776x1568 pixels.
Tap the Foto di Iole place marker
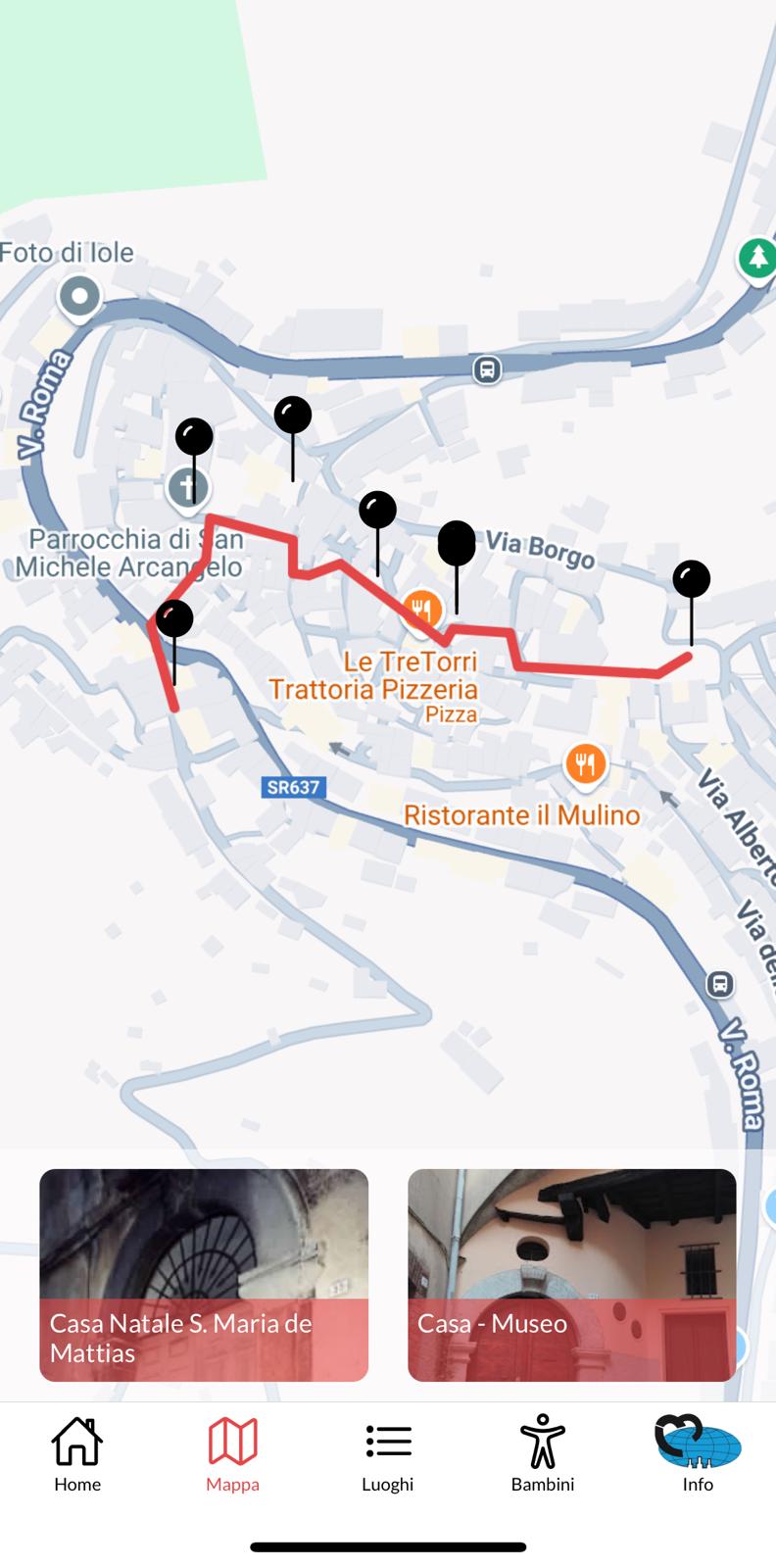coord(79,295)
